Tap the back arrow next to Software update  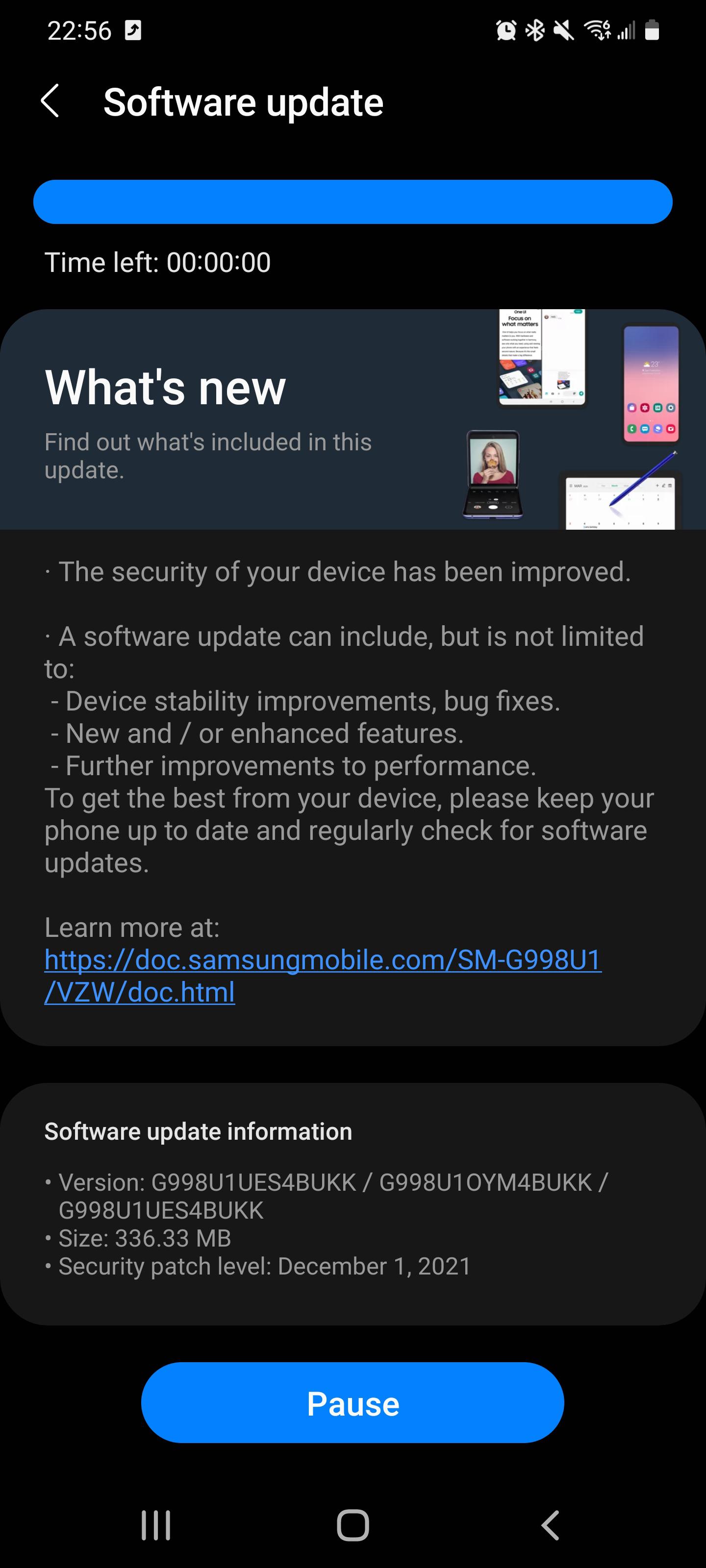coord(51,100)
